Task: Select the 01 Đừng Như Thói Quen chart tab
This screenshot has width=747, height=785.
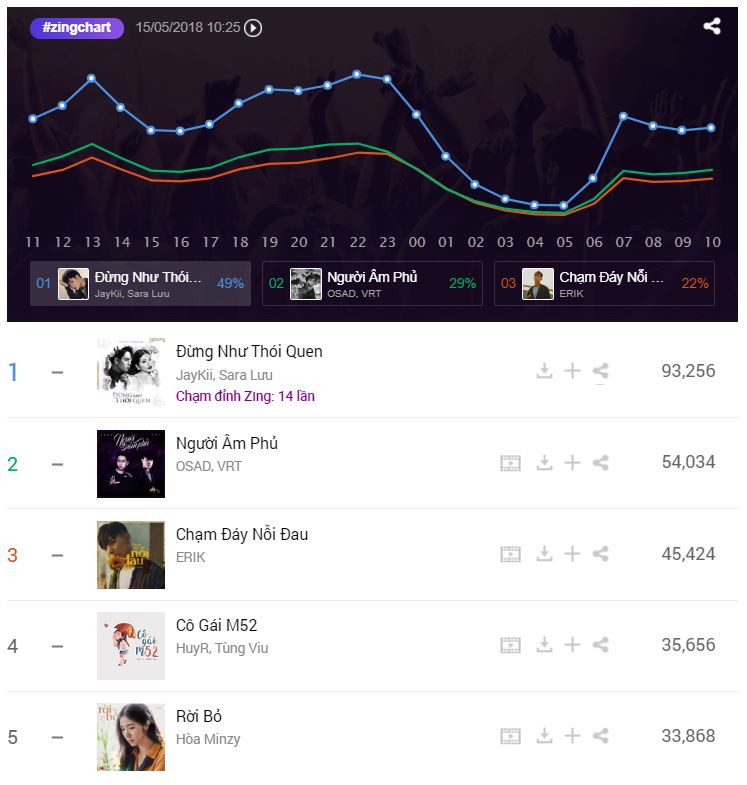Action: 140,283
